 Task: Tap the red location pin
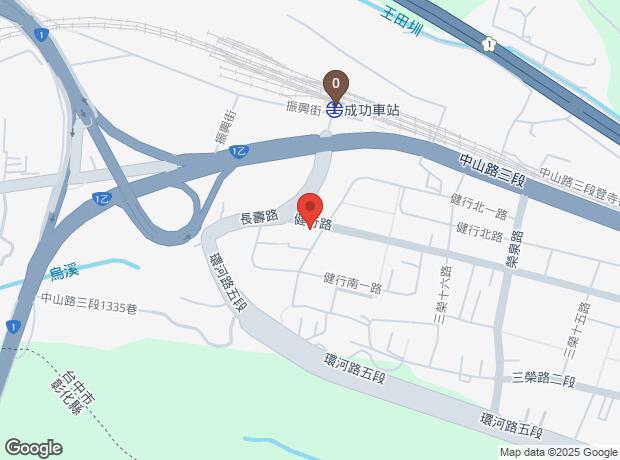[x=310, y=208]
